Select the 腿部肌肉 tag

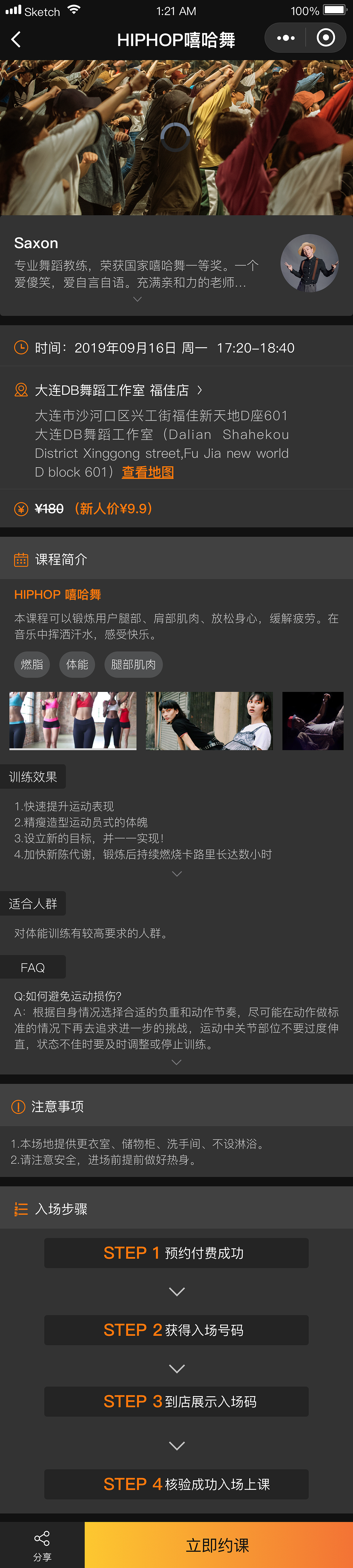click(133, 664)
